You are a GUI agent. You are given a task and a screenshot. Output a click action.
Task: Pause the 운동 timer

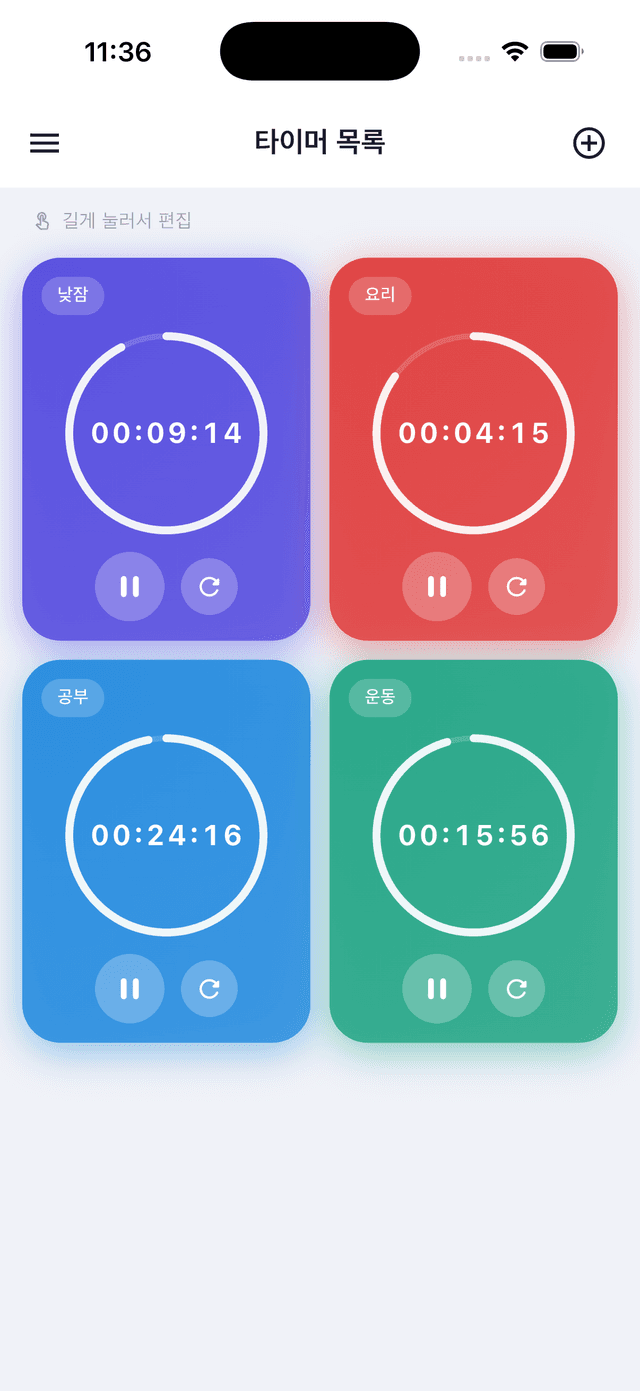pos(437,989)
